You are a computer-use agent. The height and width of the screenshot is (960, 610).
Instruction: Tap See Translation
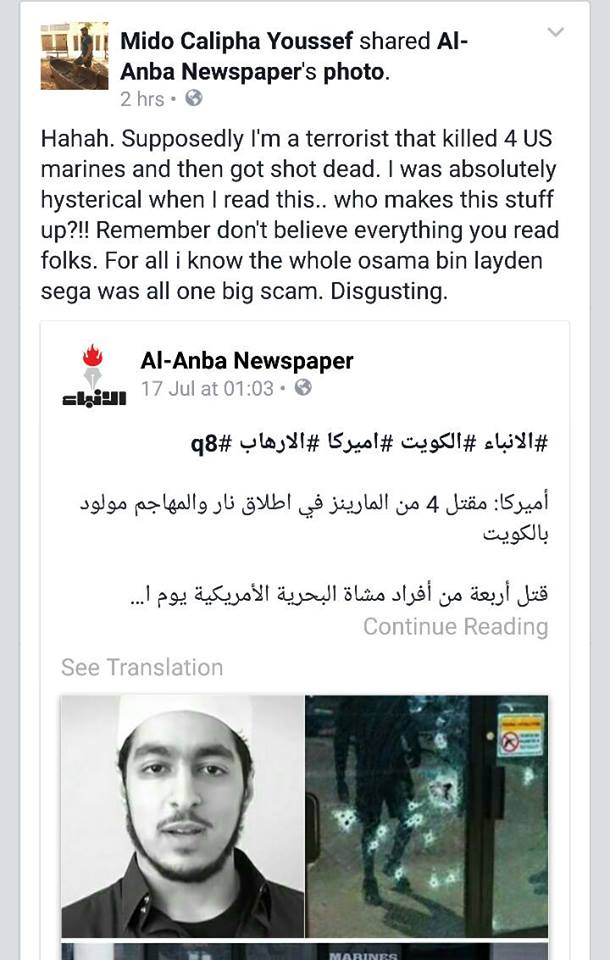[142, 667]
